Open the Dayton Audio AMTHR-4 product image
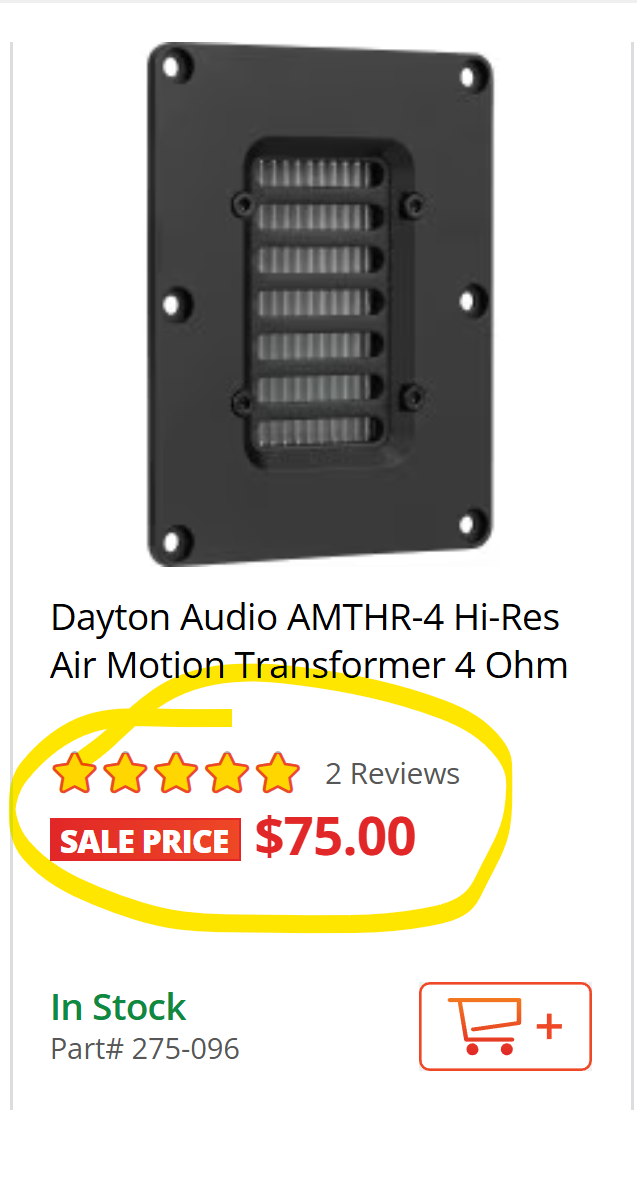637x1189 pixels. [319, 305]
